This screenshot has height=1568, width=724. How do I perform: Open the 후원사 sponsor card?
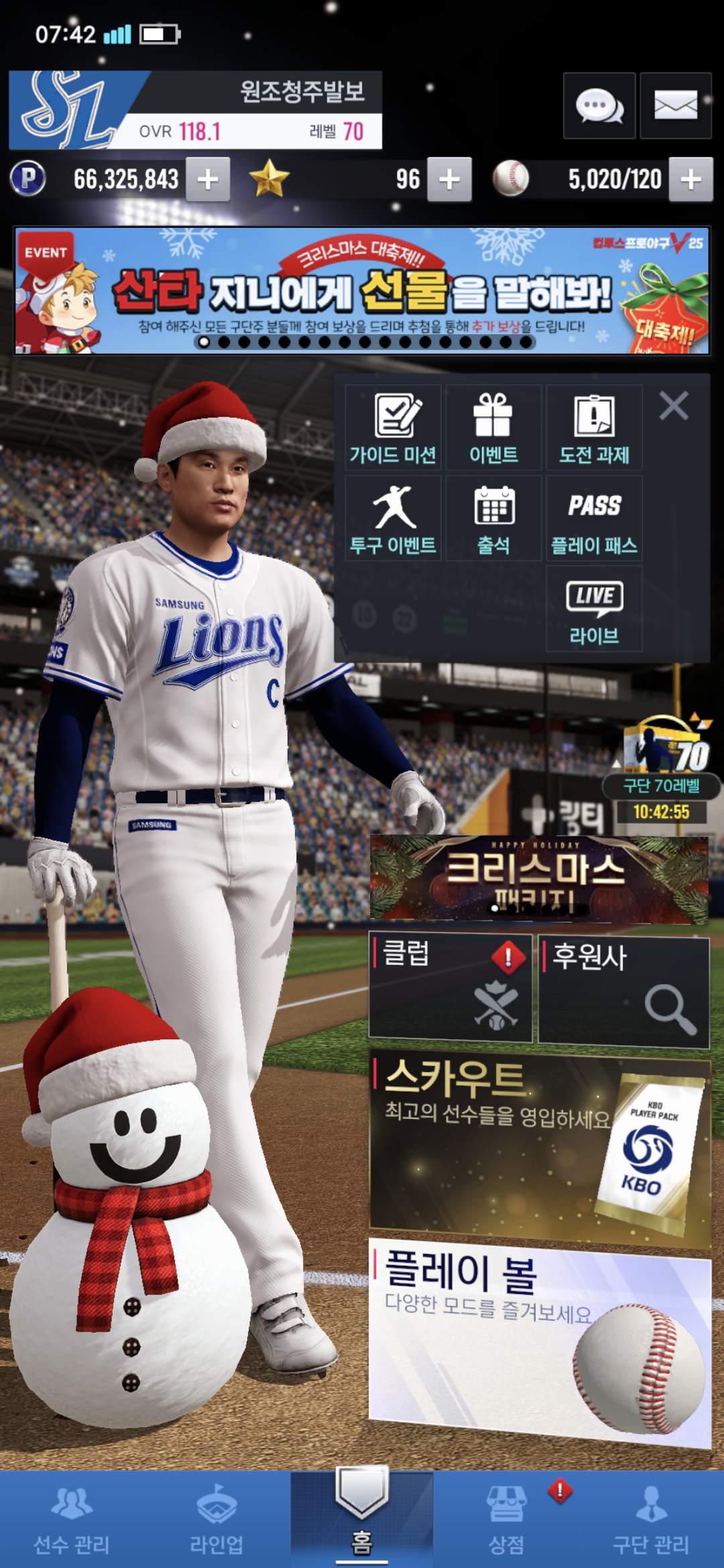click(623, 990)
